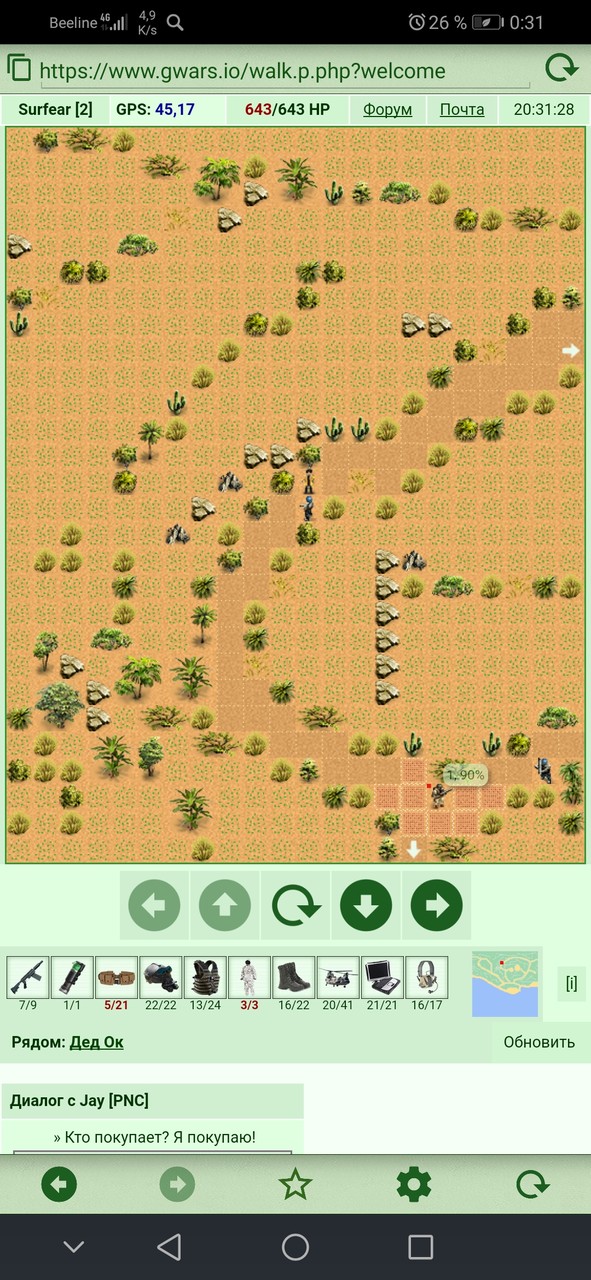The width and height of the screenshot is (591, 1280).
Task: Tap the Обновить button
Action: (539, 1042)
